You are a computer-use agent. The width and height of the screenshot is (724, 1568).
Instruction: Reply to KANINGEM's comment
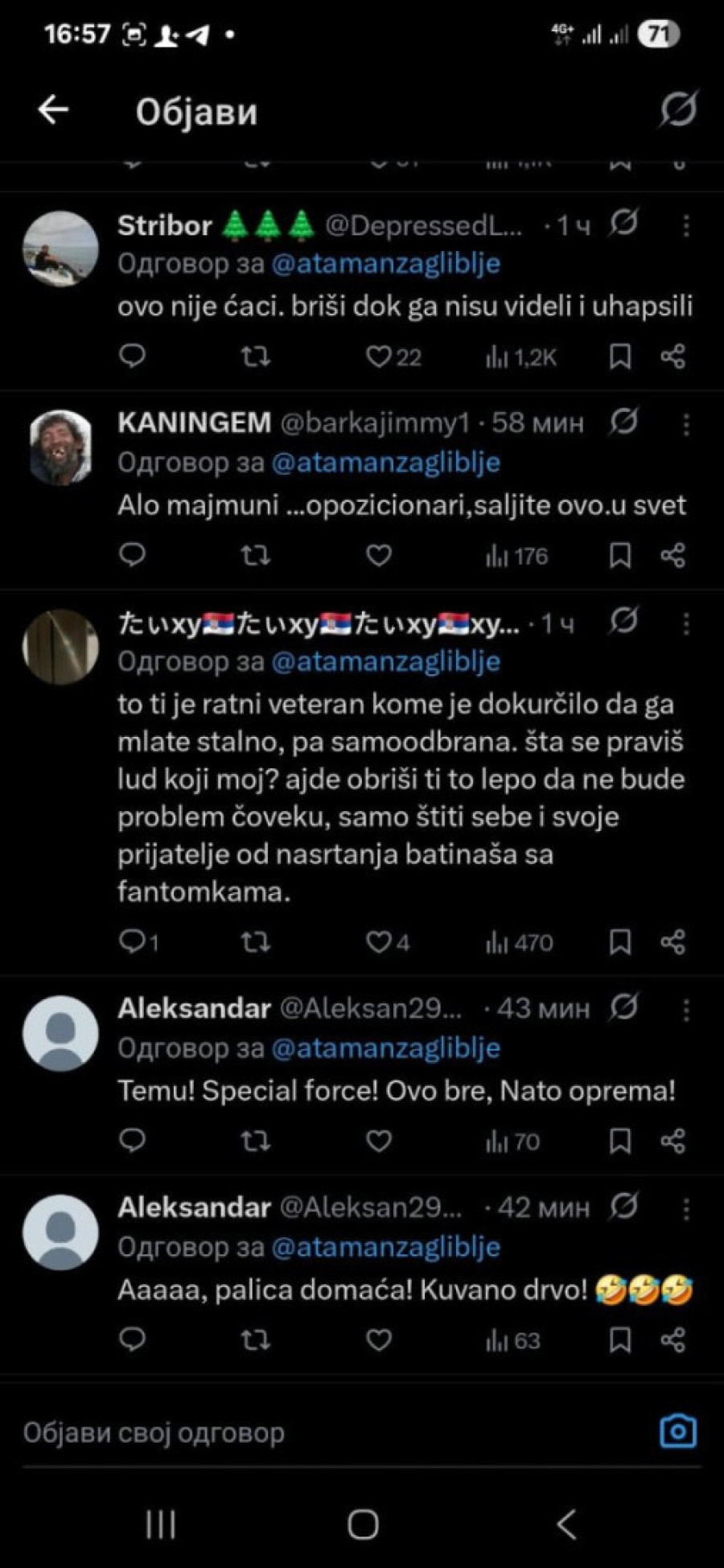click(132, 555)
